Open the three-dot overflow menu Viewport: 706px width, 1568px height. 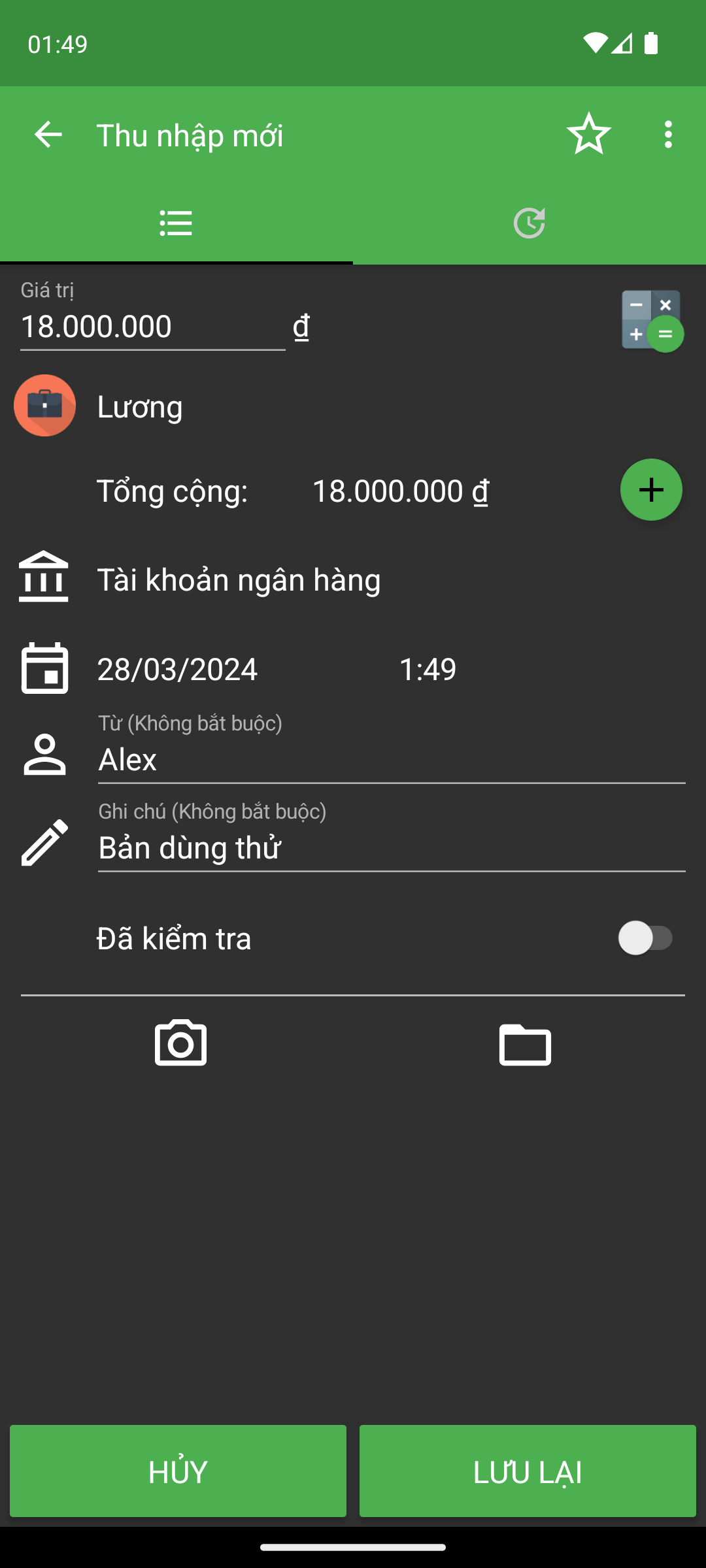pyautogui.click(x=667, y=135)
